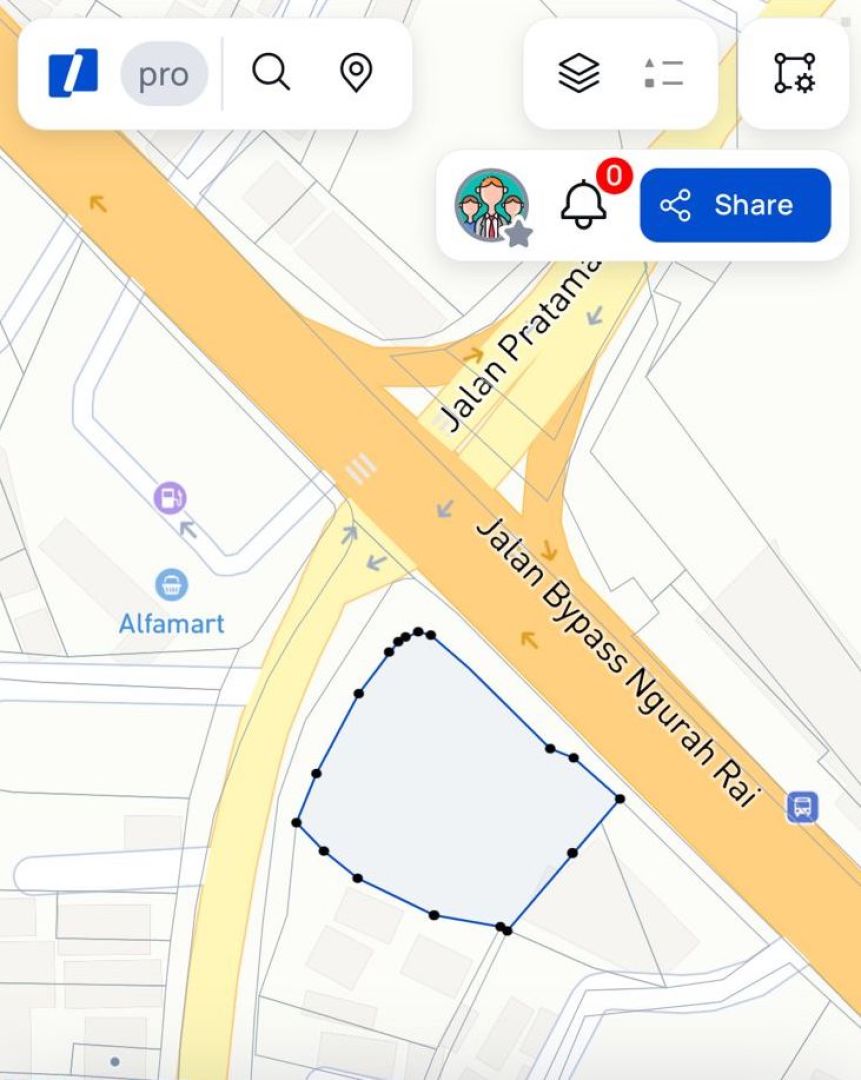
Task: Open the search magnifier icon
Action: [x=270, y=73]
